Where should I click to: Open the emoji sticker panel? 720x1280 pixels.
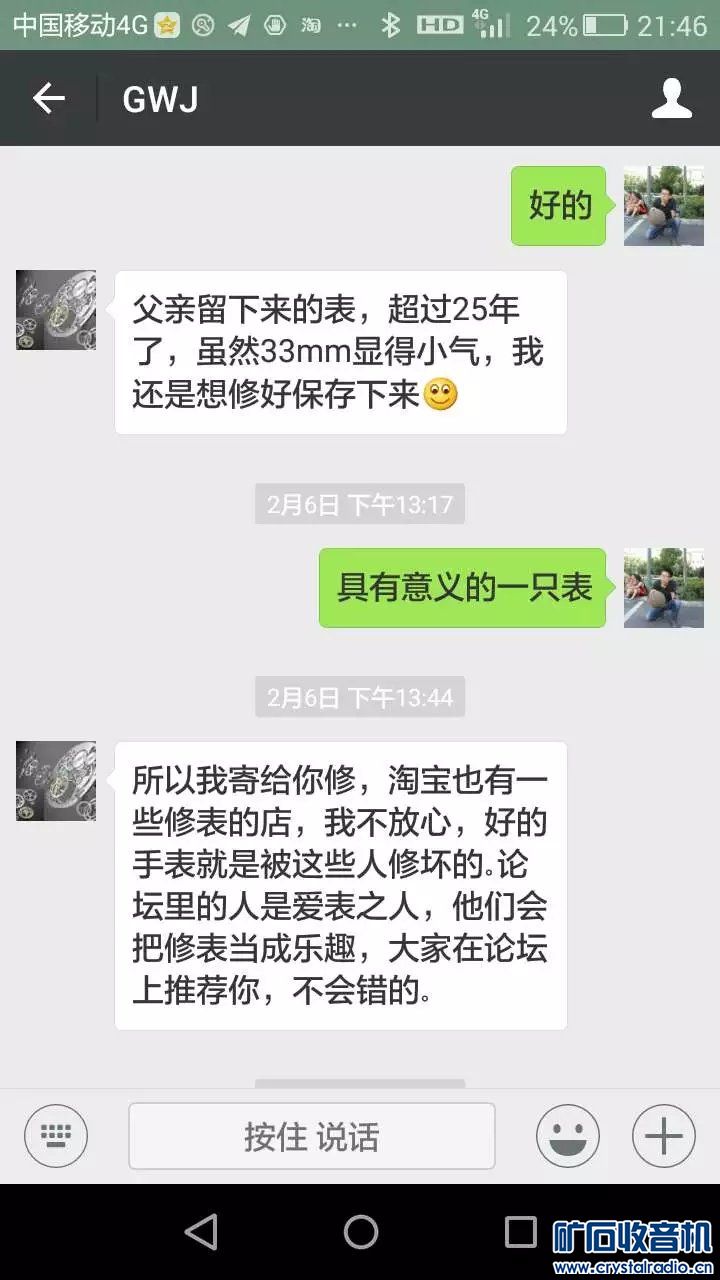coord(567,1136)
